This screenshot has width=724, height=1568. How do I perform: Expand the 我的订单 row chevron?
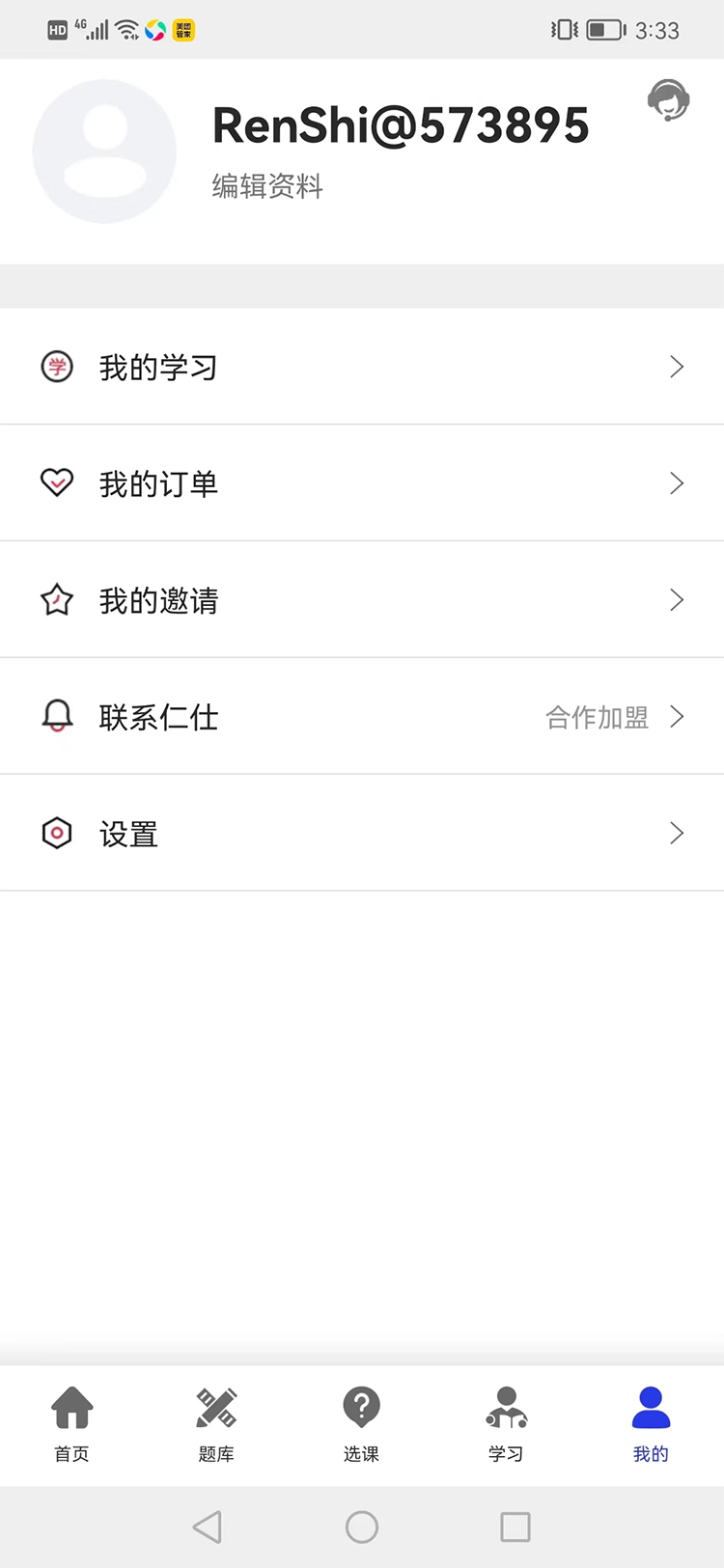pos(677,482)
